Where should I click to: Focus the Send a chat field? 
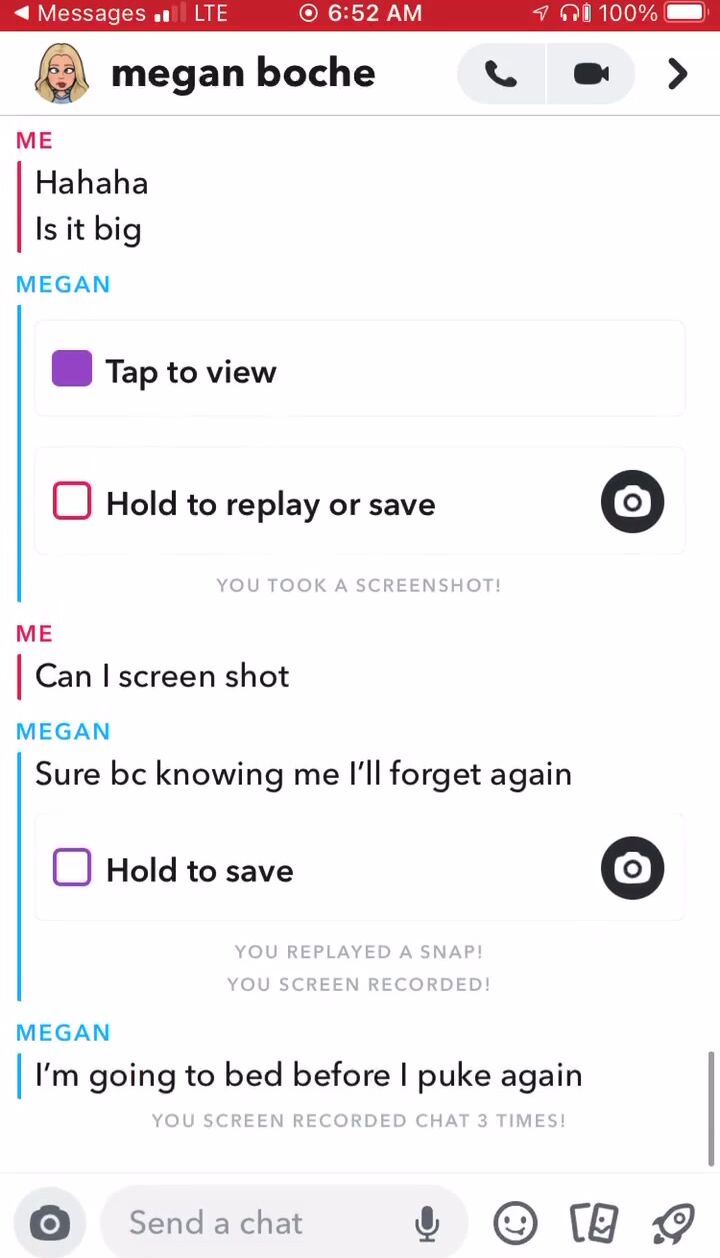pos(260,1222)
